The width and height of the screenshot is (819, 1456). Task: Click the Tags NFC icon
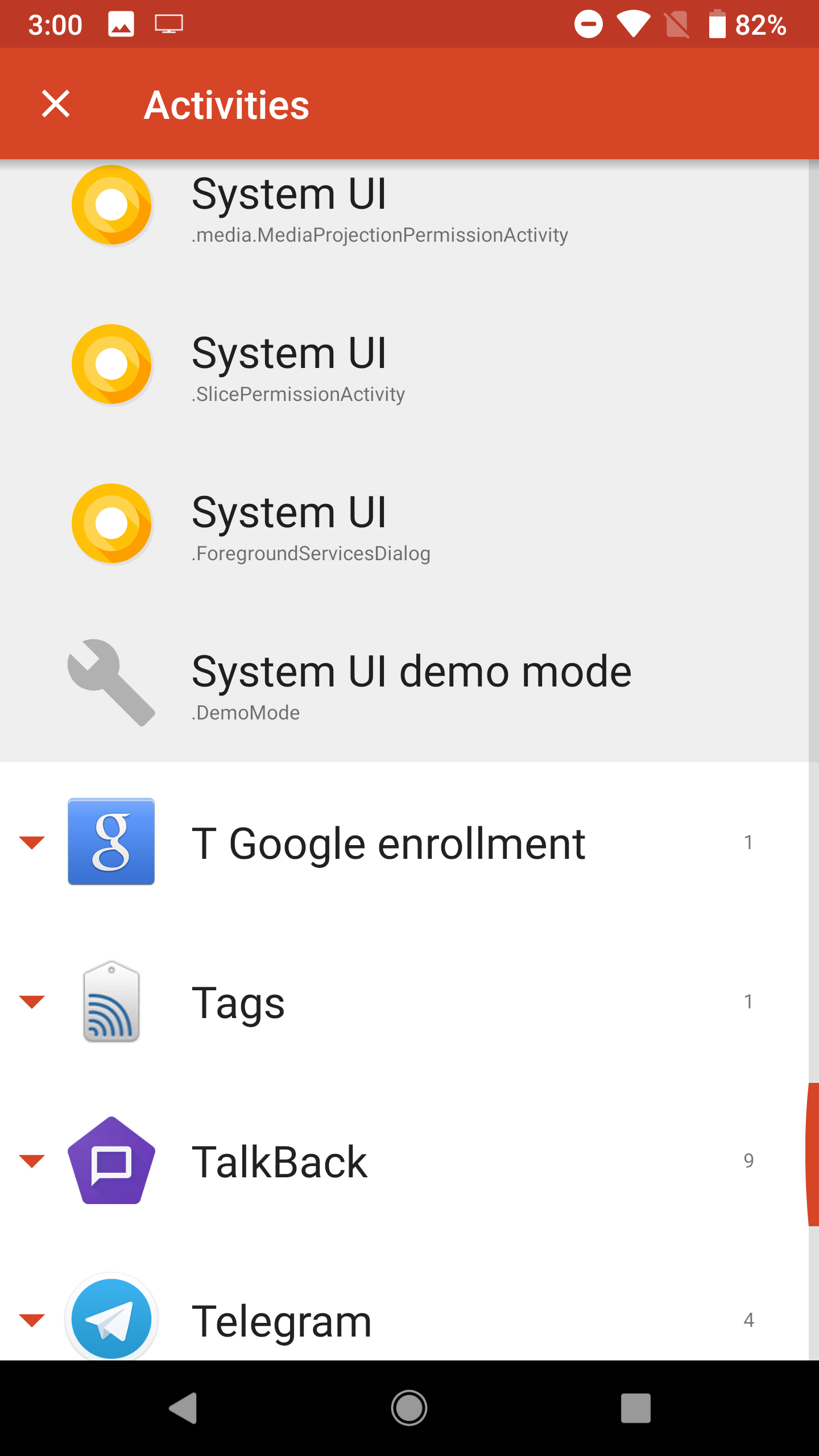(111, 1001)
